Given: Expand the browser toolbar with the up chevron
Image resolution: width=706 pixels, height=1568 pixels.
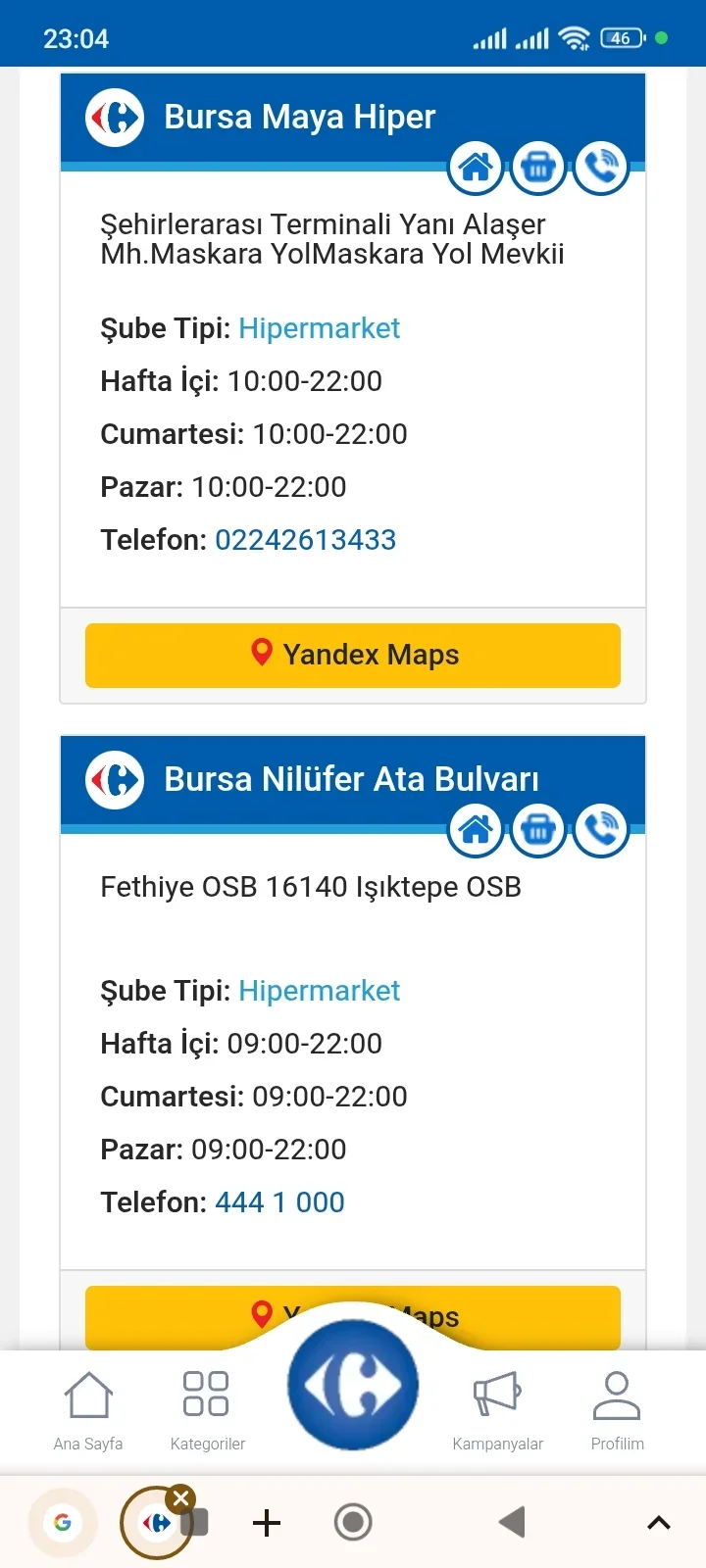Looking at the screenshot, I should (x=657, y=1522).
